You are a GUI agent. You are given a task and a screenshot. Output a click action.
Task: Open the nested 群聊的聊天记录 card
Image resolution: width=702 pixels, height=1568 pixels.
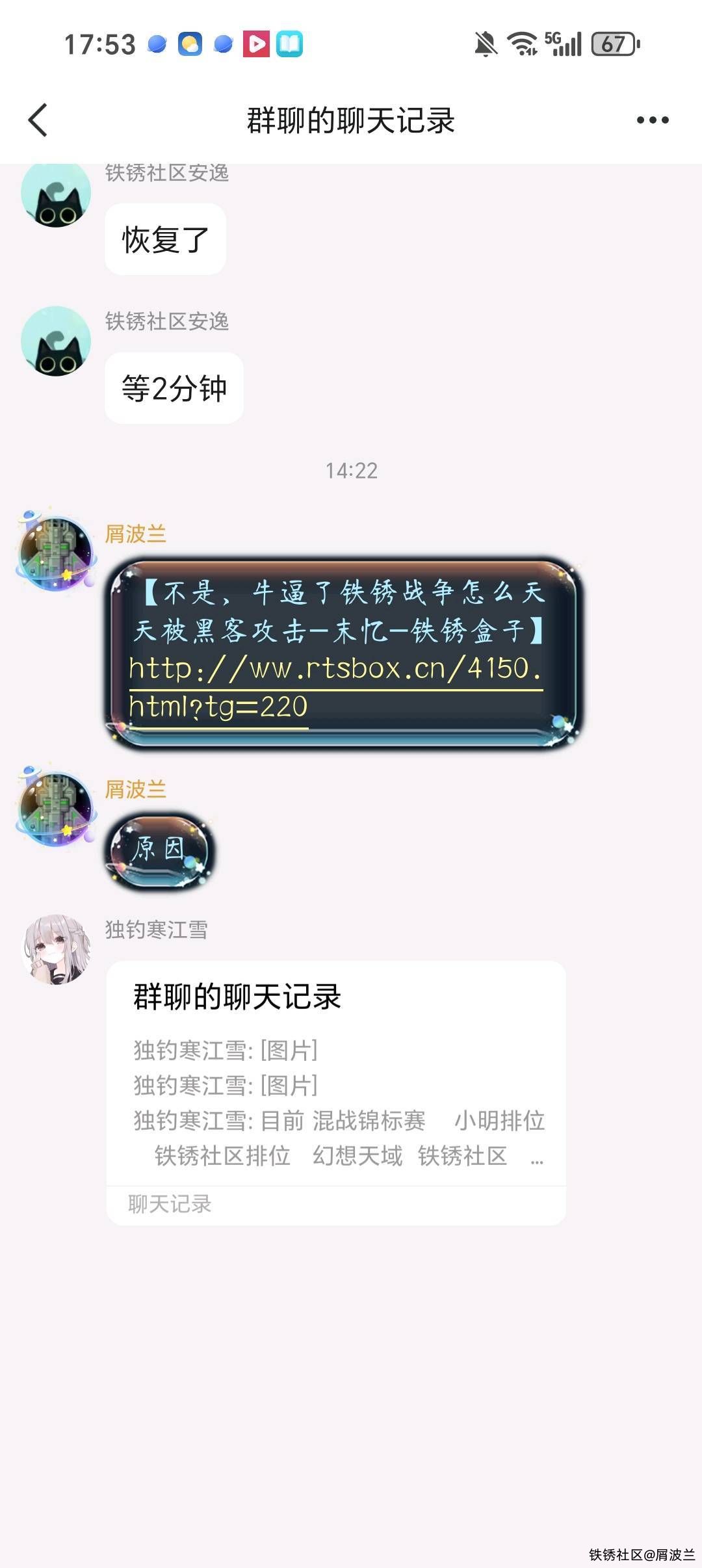click(x=336, y=1092)
